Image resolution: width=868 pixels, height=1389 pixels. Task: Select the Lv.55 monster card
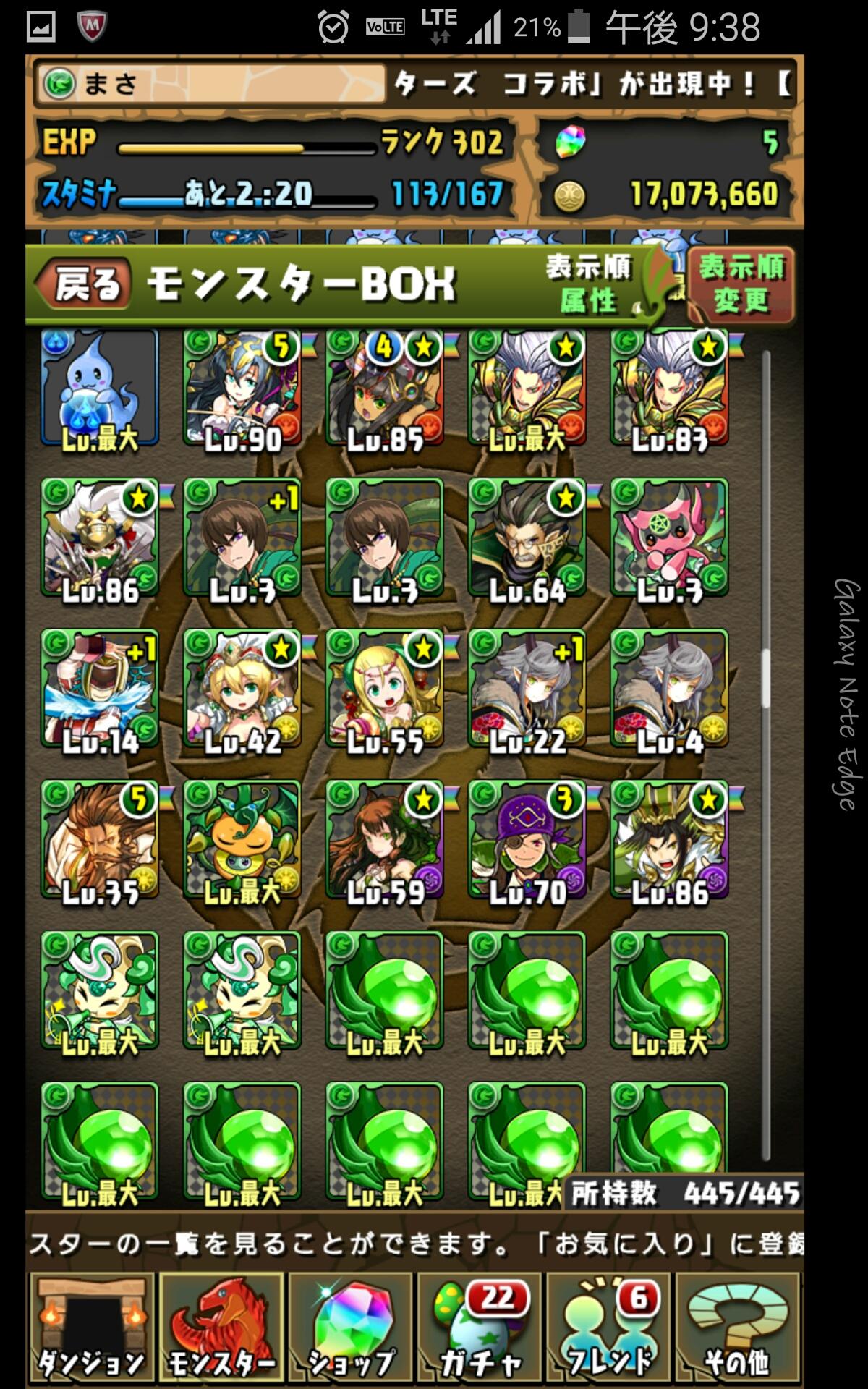tap(385, 689)
